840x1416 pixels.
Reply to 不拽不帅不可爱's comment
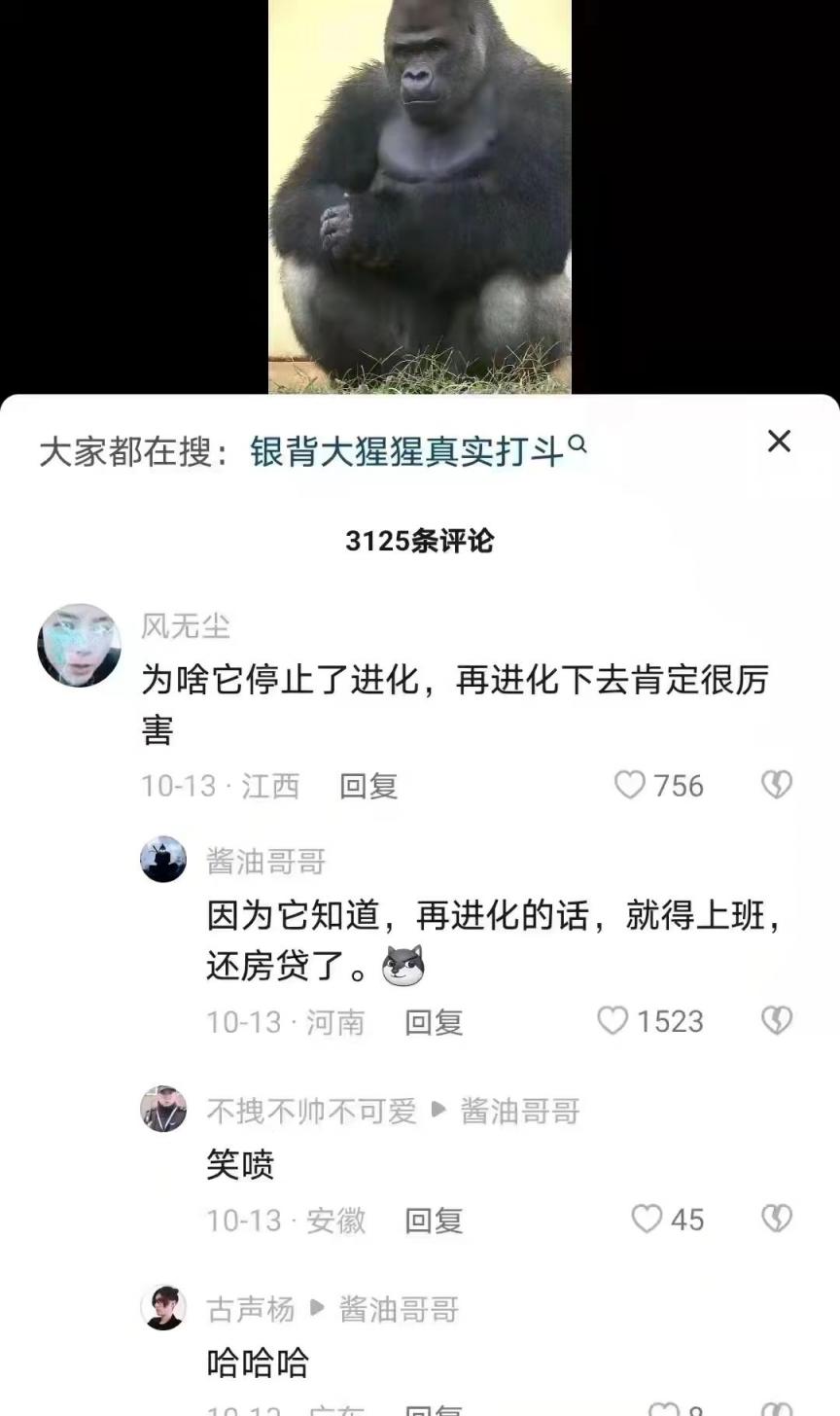(434, 1221)
